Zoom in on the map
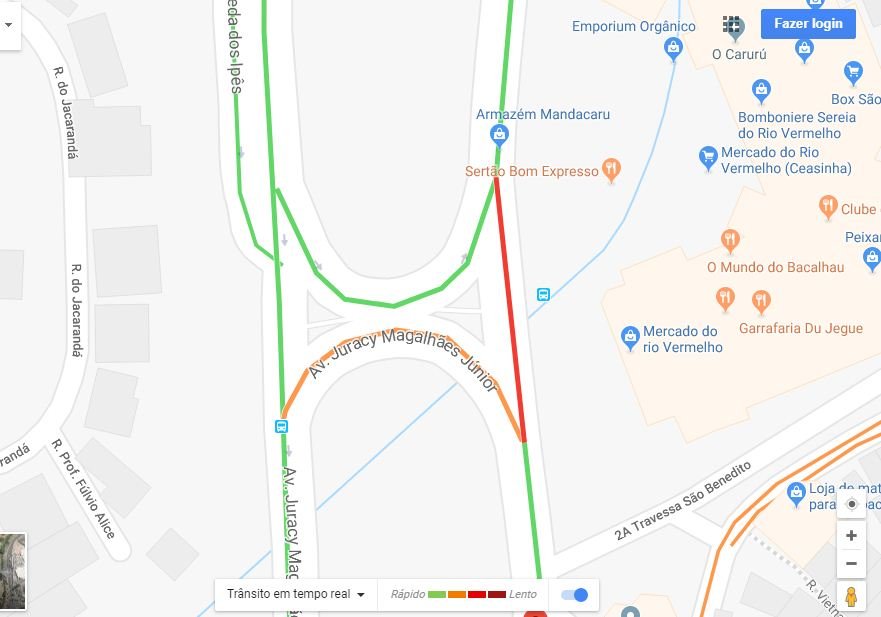This screenshot has width=881, height=617. tap(851, 536)
